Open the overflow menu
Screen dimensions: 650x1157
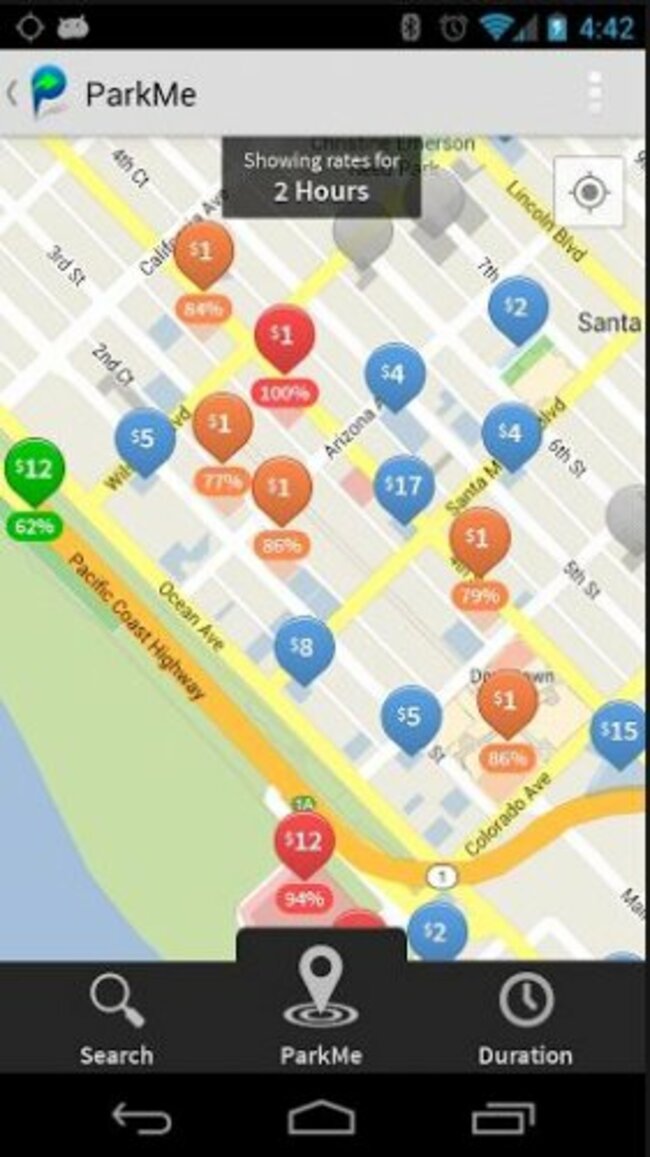coord(595,93)
